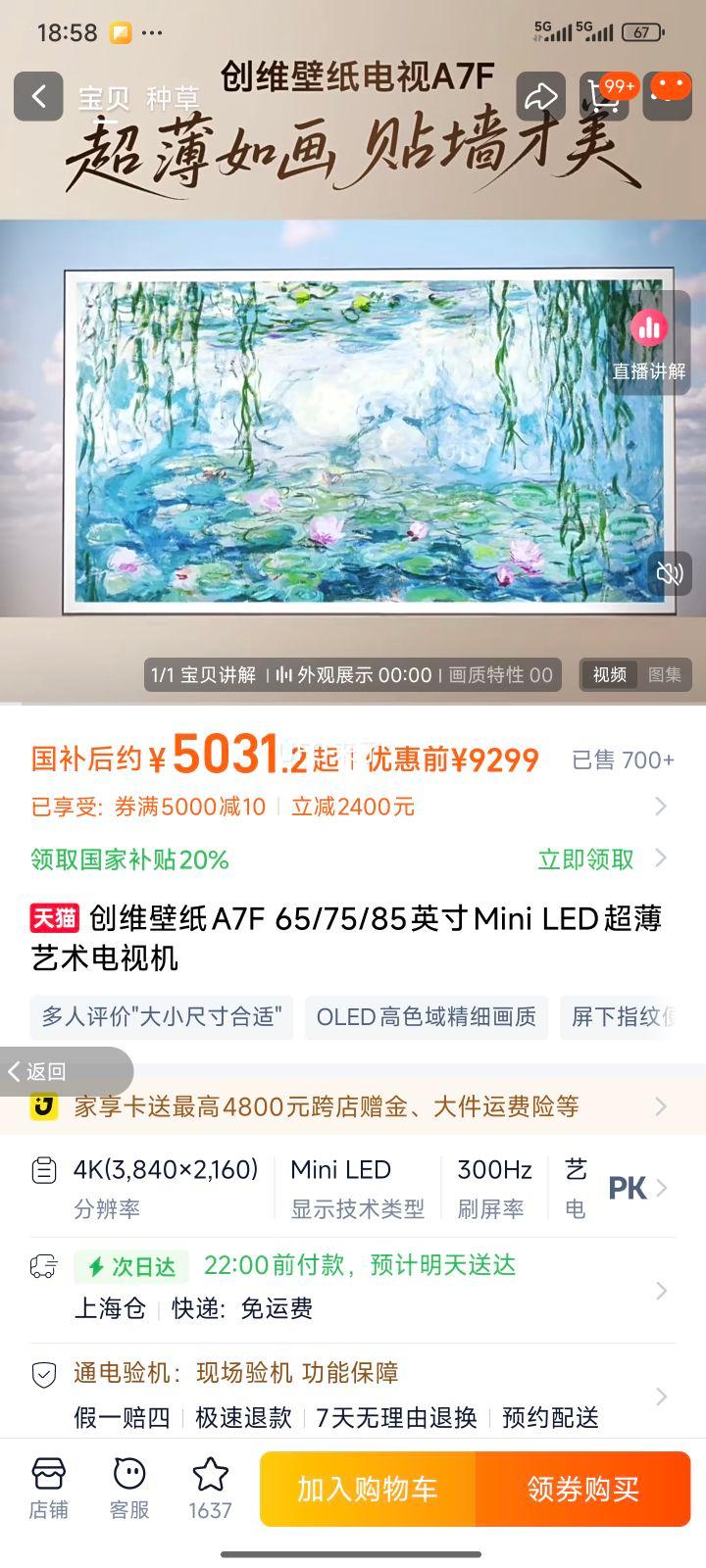Screen dimensions: 706x1568
Task: Select the OLED高色域精细画质 tag chip
Action: coord(428,1017)
